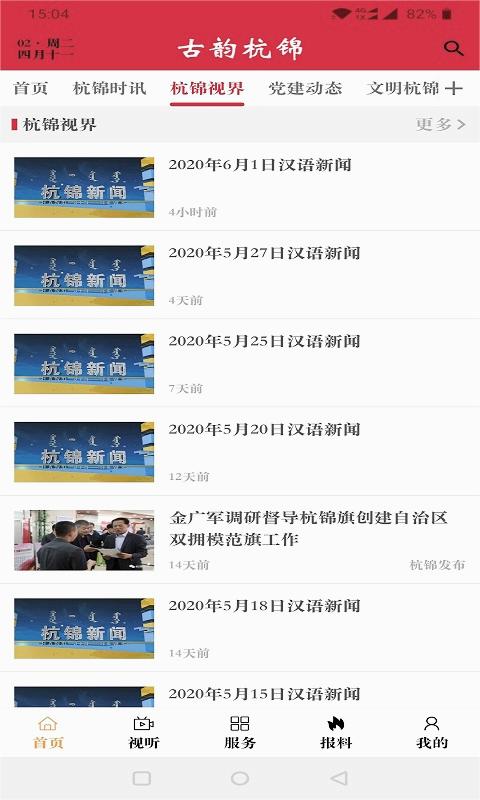Open the search magnifier icon
Screen dimensions: 480x800
[x=453, y=48]
